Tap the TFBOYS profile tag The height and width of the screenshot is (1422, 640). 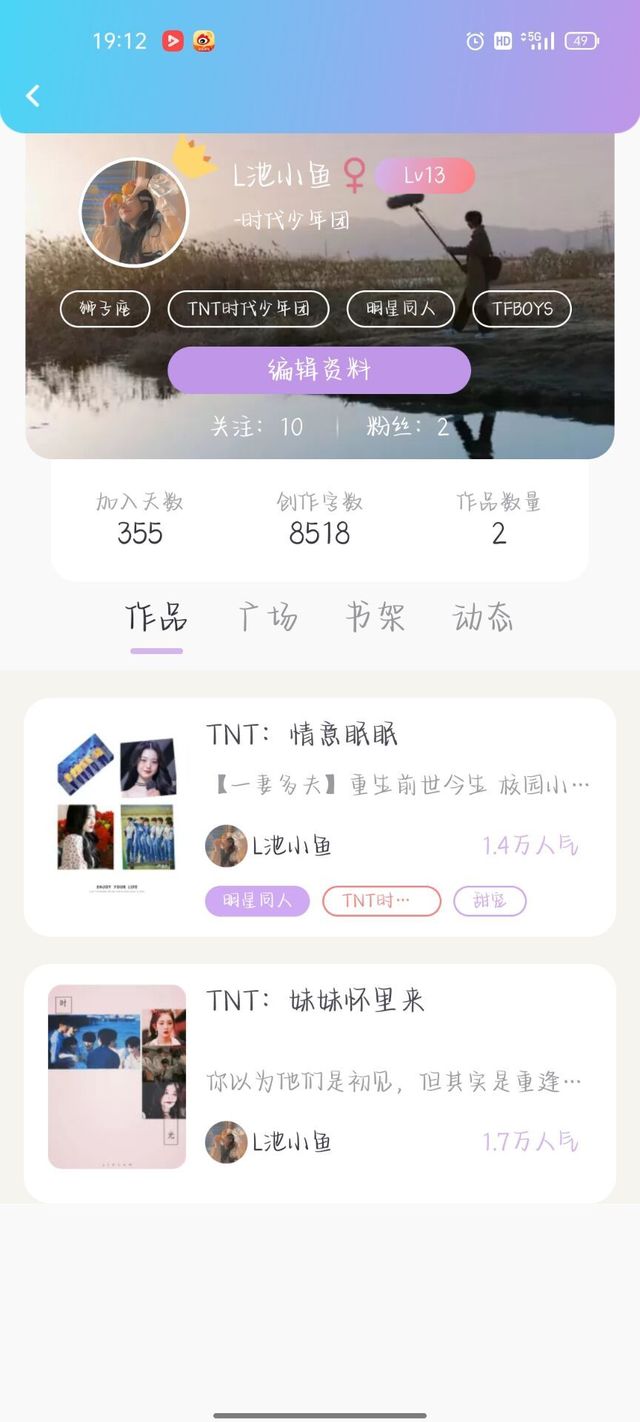(x=522, y=309)
